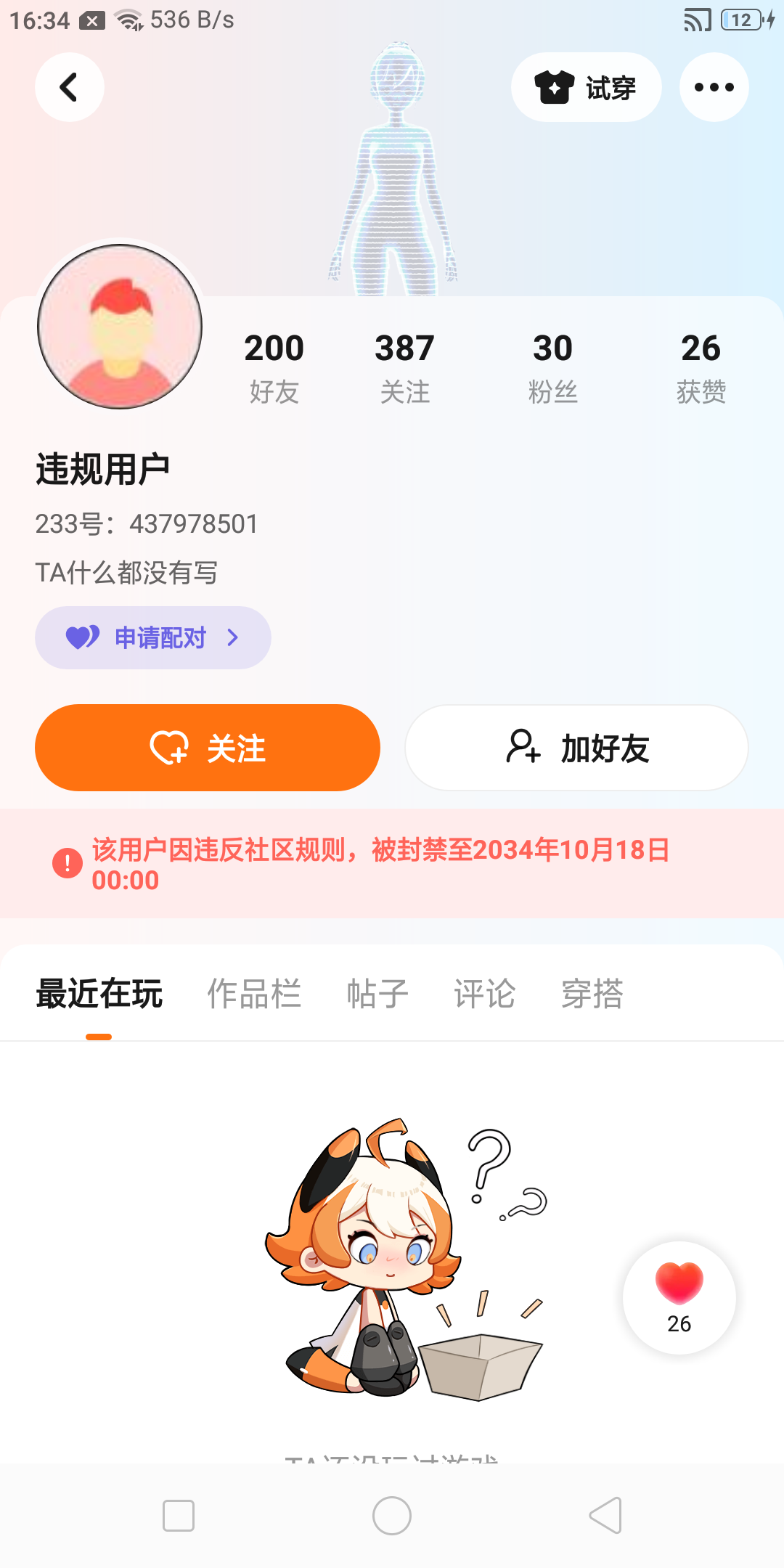This screenshot has width=784, height=1568.
Task: Select the 评论 comments tab
Action: (x=484, y=994)
